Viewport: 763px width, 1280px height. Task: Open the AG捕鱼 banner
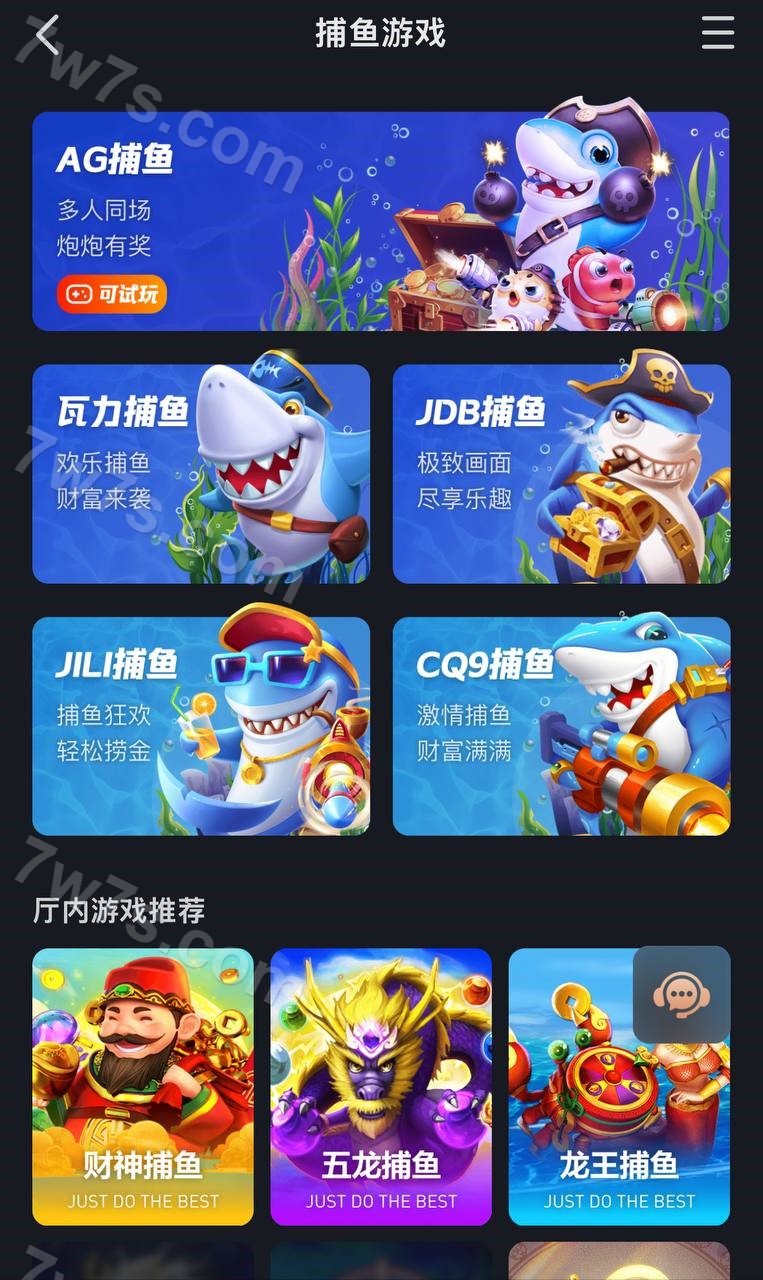(380, 221)
